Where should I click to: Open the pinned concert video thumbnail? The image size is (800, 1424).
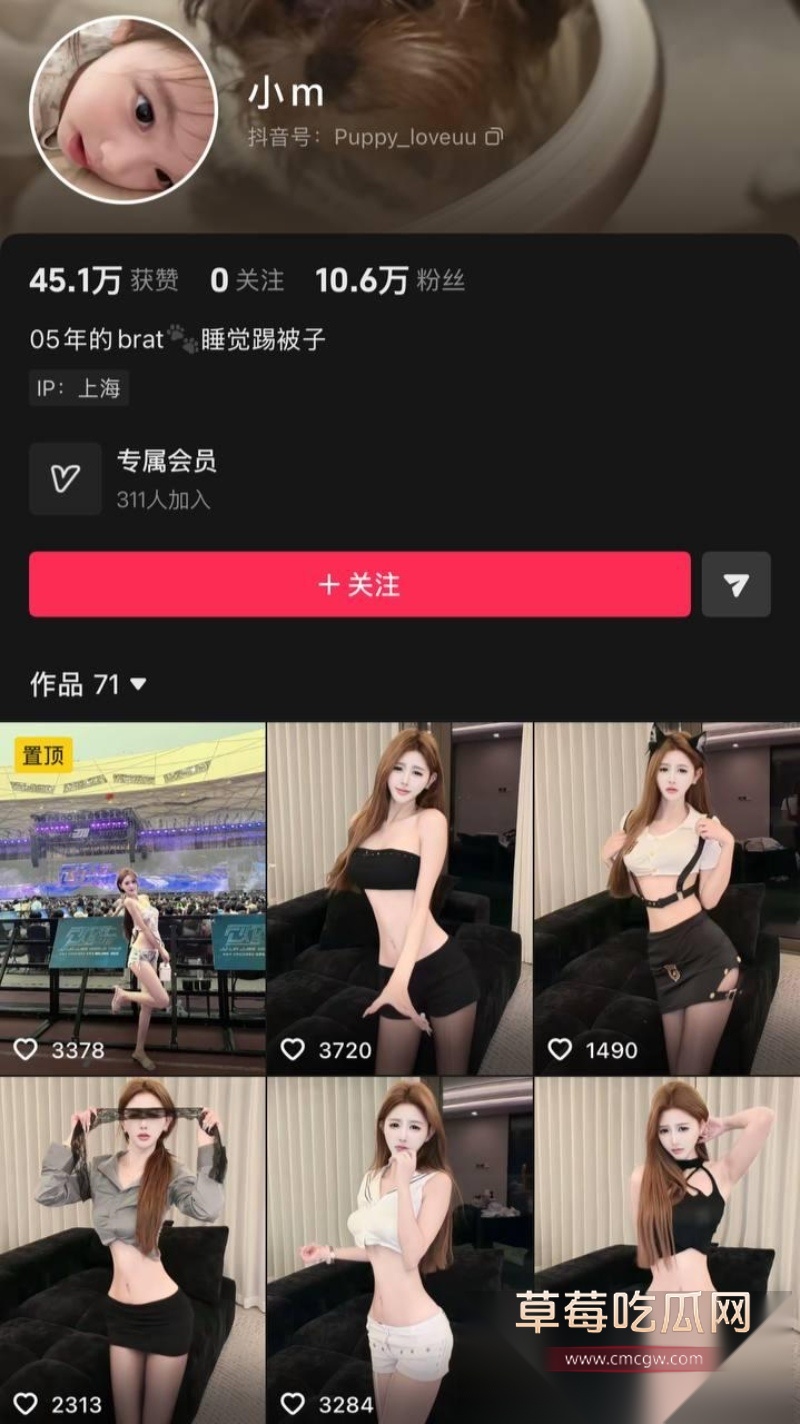click(131, 890)
